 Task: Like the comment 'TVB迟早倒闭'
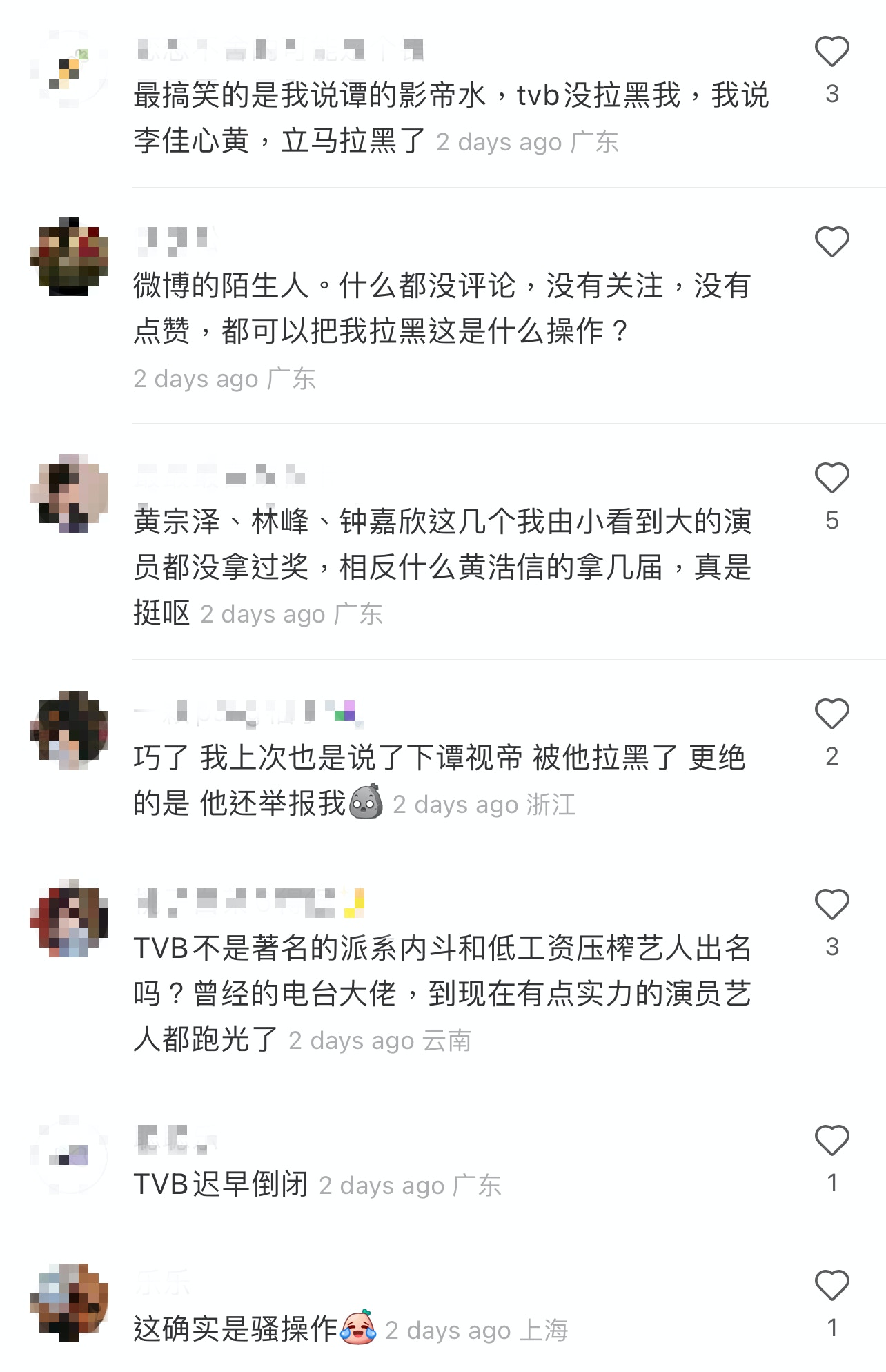point(831,1141)
